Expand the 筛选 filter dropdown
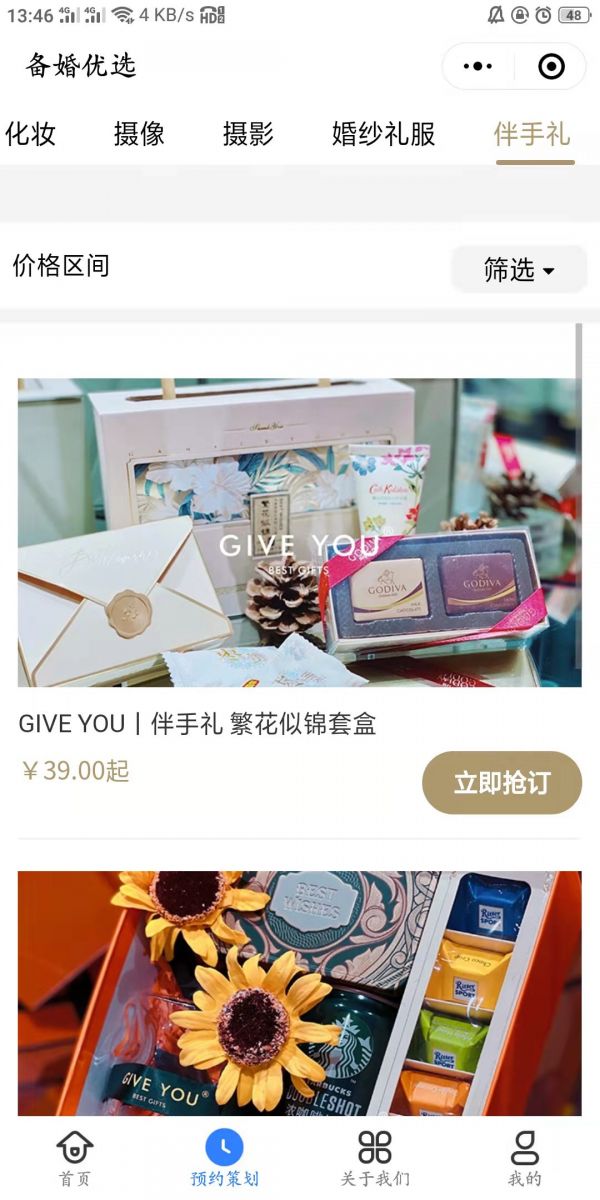The image size is (600, 1200). pyautogui.click(x=519, y=270)
